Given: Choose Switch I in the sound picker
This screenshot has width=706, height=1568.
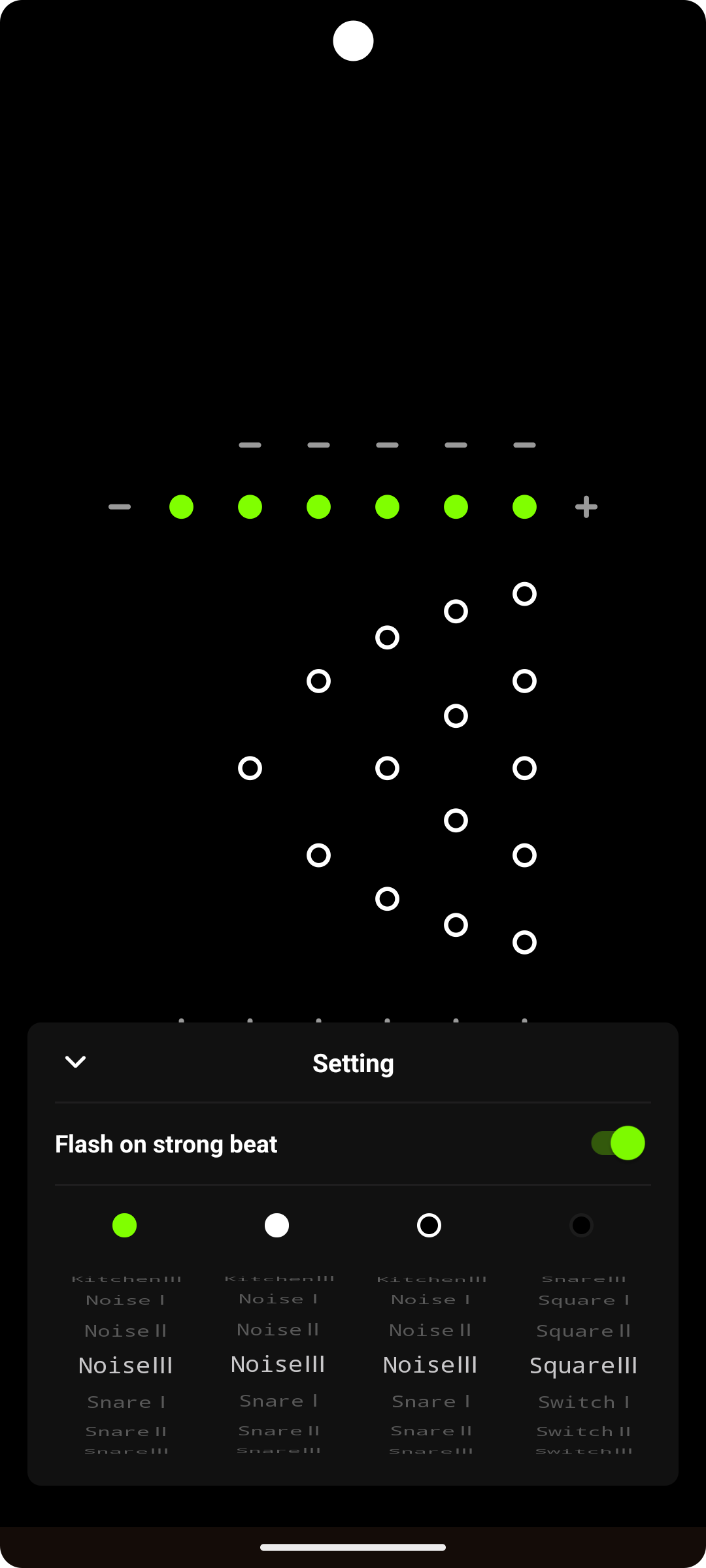Looking at the screenshot, I should pos(583,1402).
